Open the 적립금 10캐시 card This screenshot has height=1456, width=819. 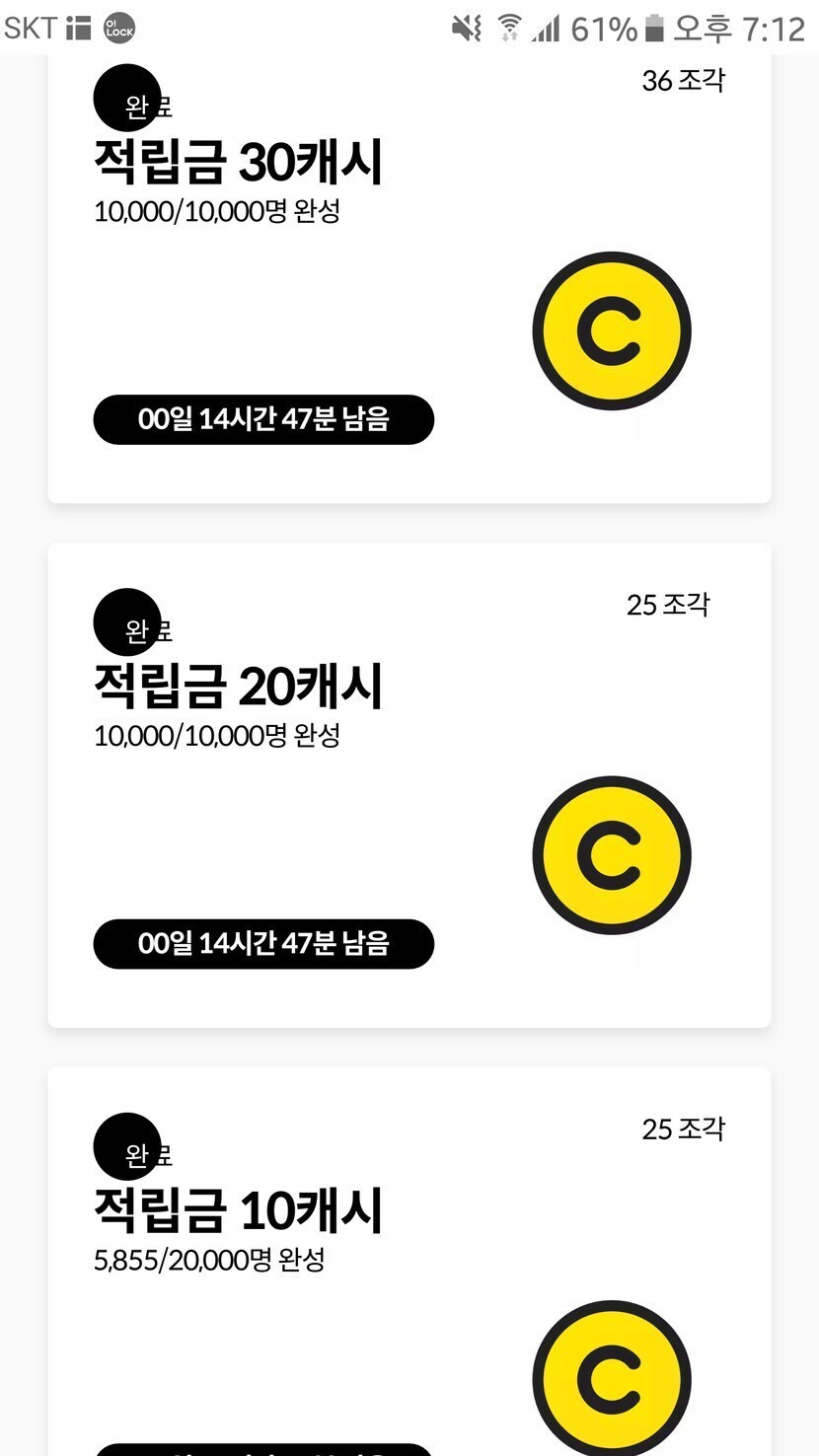(x=409, y=1263)
